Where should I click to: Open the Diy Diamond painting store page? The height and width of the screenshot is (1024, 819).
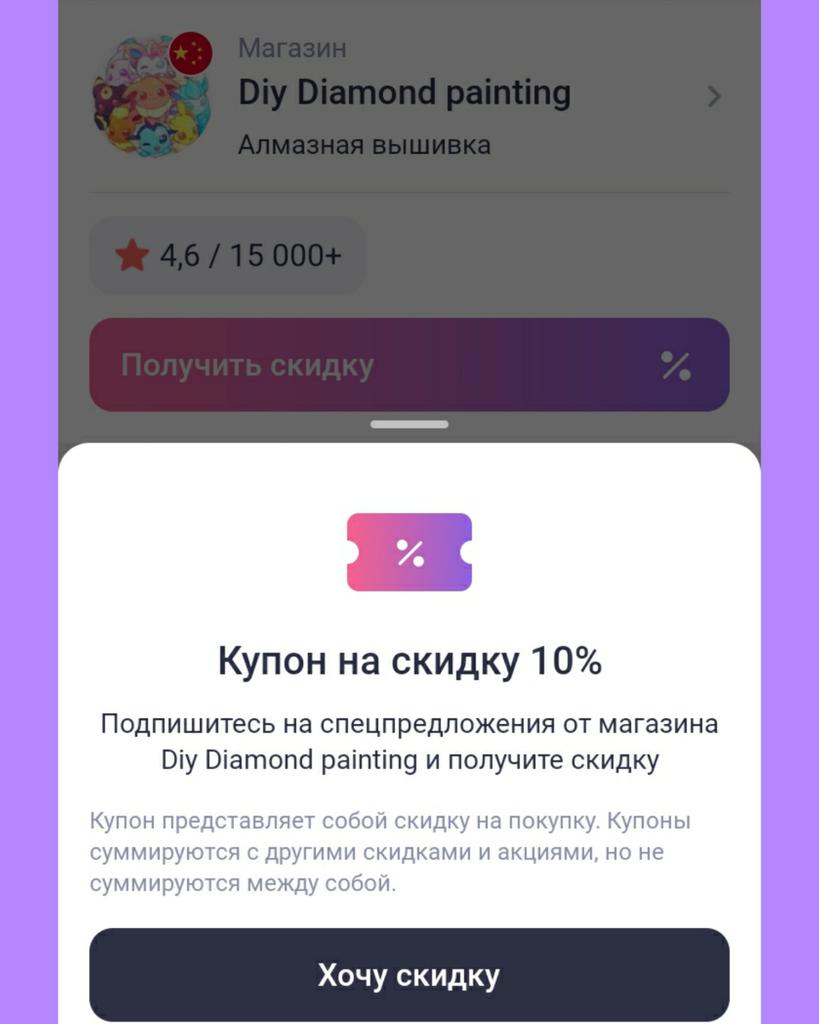pos(404,95)
